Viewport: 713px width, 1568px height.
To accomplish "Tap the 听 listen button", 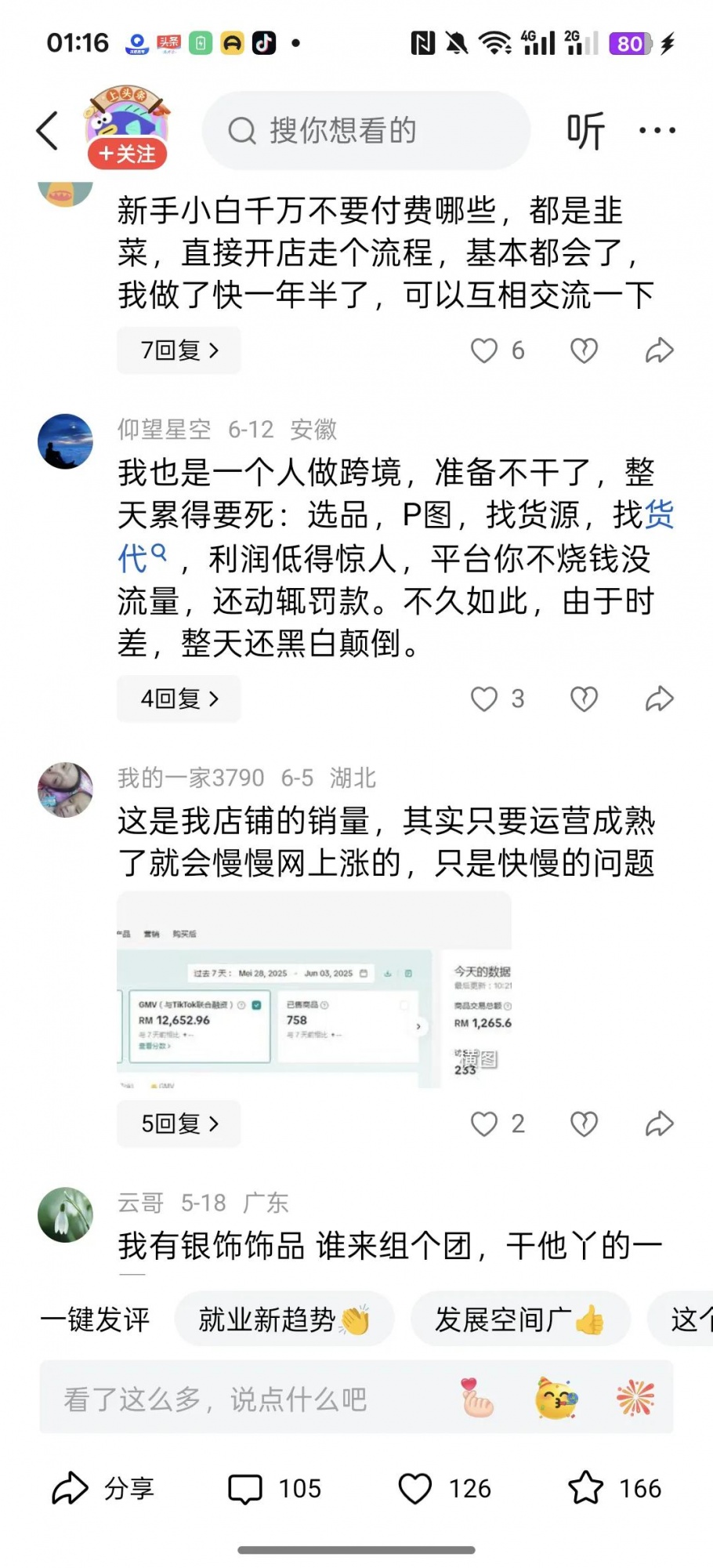I will [586, 131].
